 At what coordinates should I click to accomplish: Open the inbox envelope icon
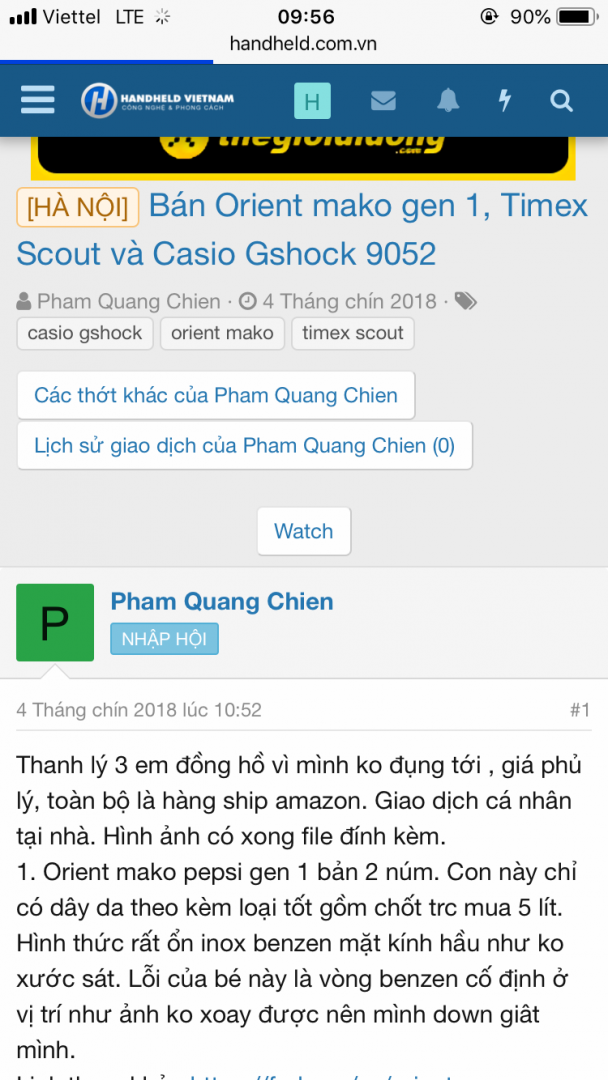(383, 101)
